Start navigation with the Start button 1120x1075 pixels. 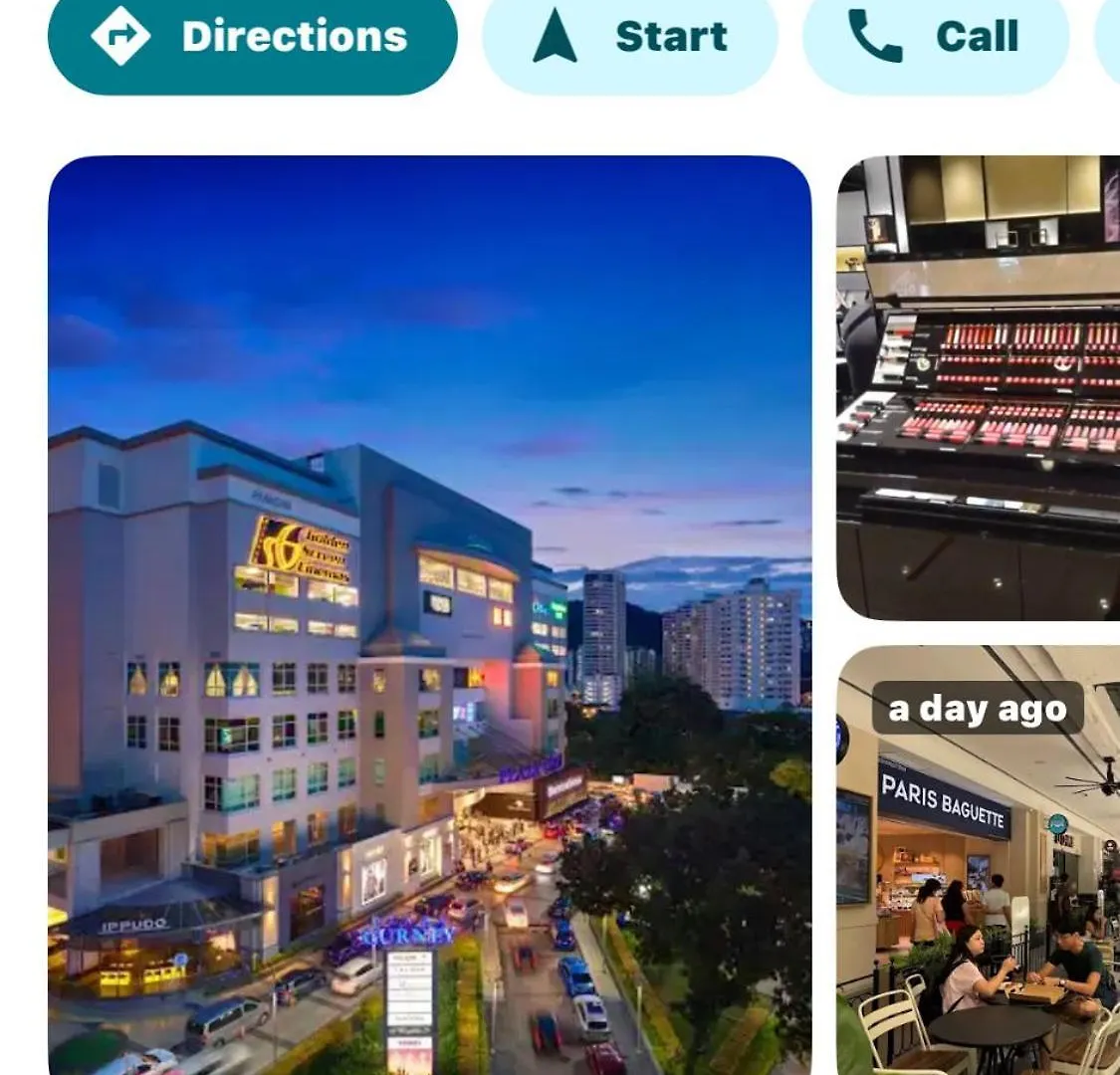pos(629,38)
